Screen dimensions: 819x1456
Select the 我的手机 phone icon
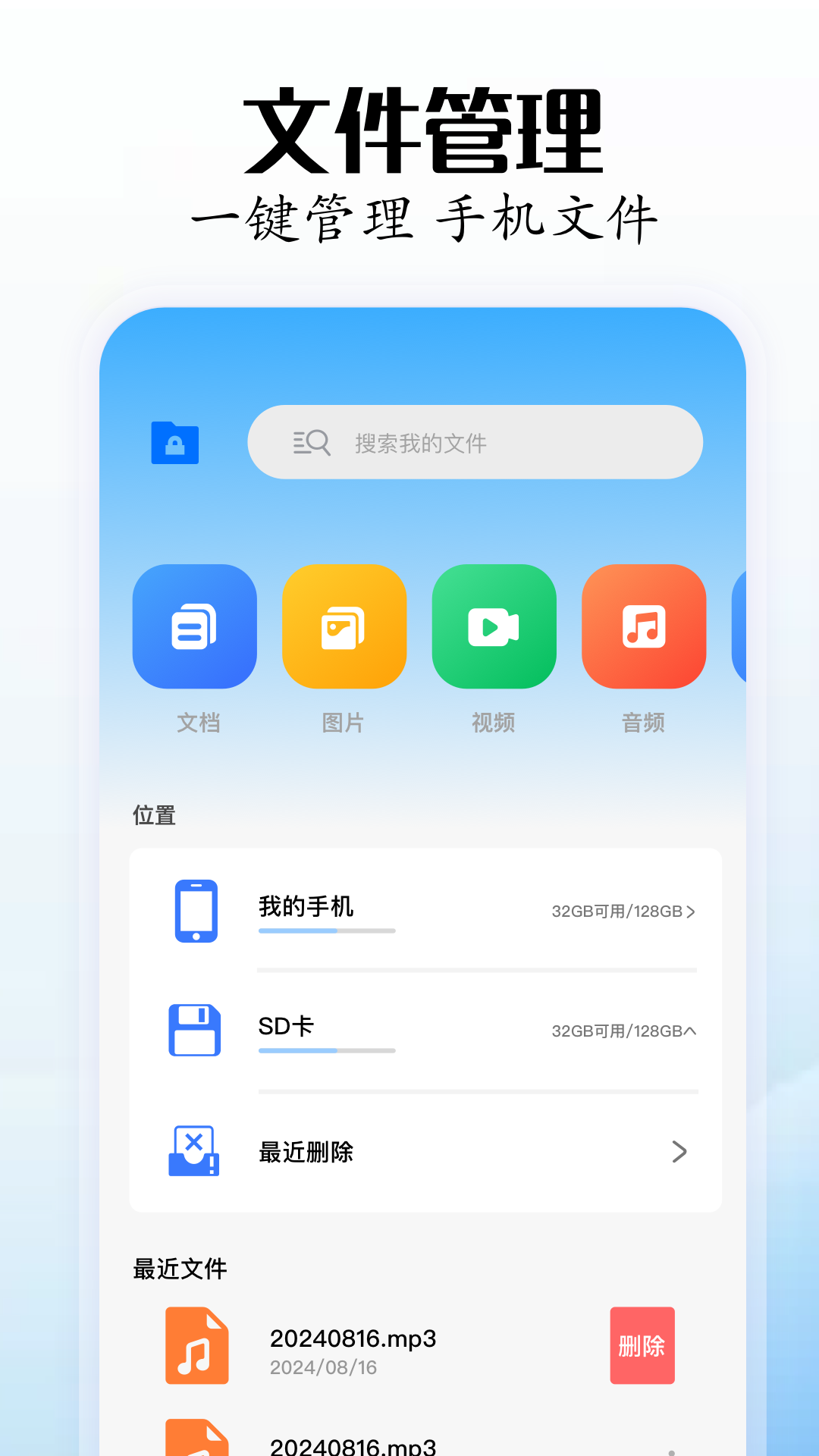(x=196, y=910)
